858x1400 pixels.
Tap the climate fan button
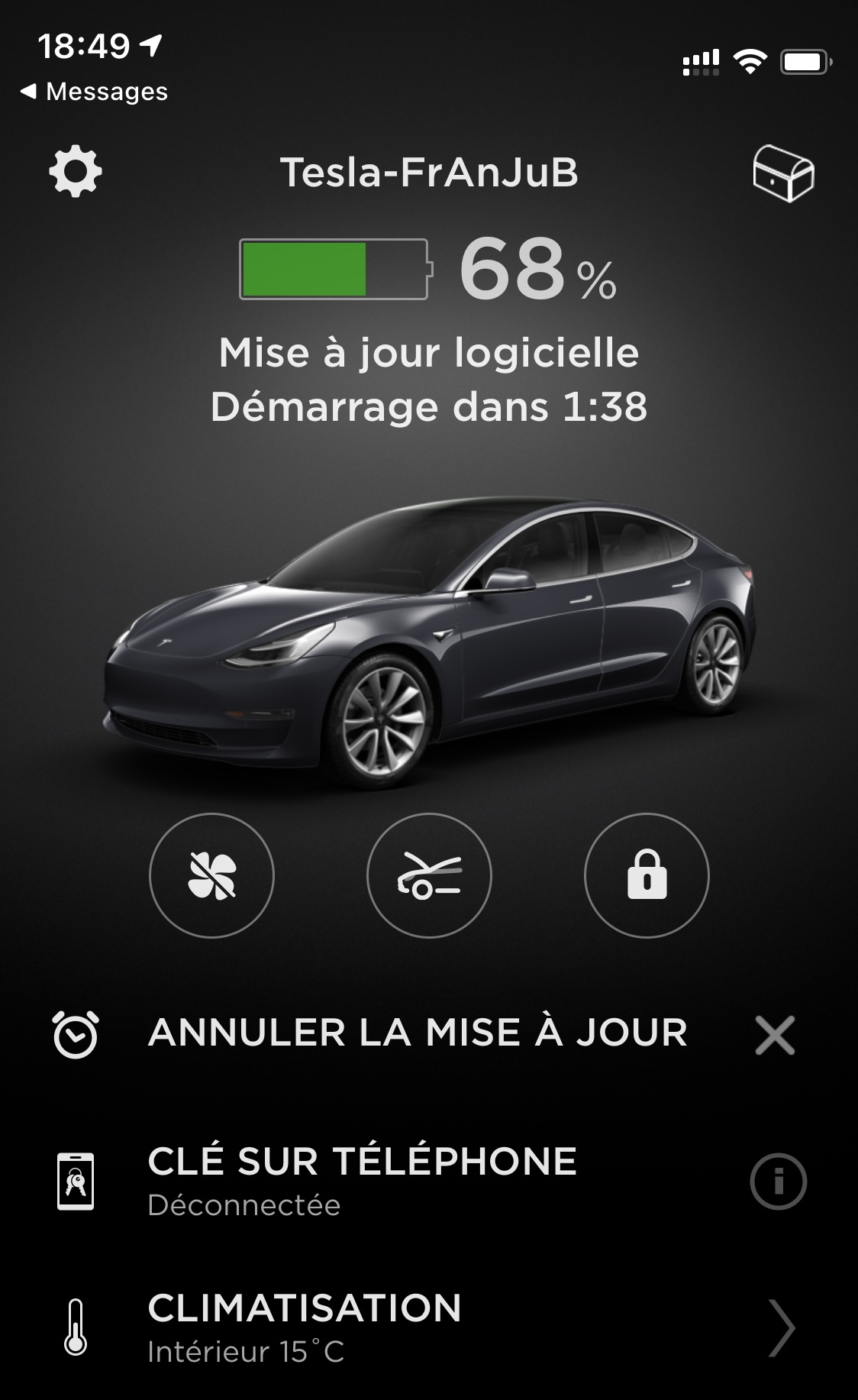pyautogui.click(x=211, y=875)
